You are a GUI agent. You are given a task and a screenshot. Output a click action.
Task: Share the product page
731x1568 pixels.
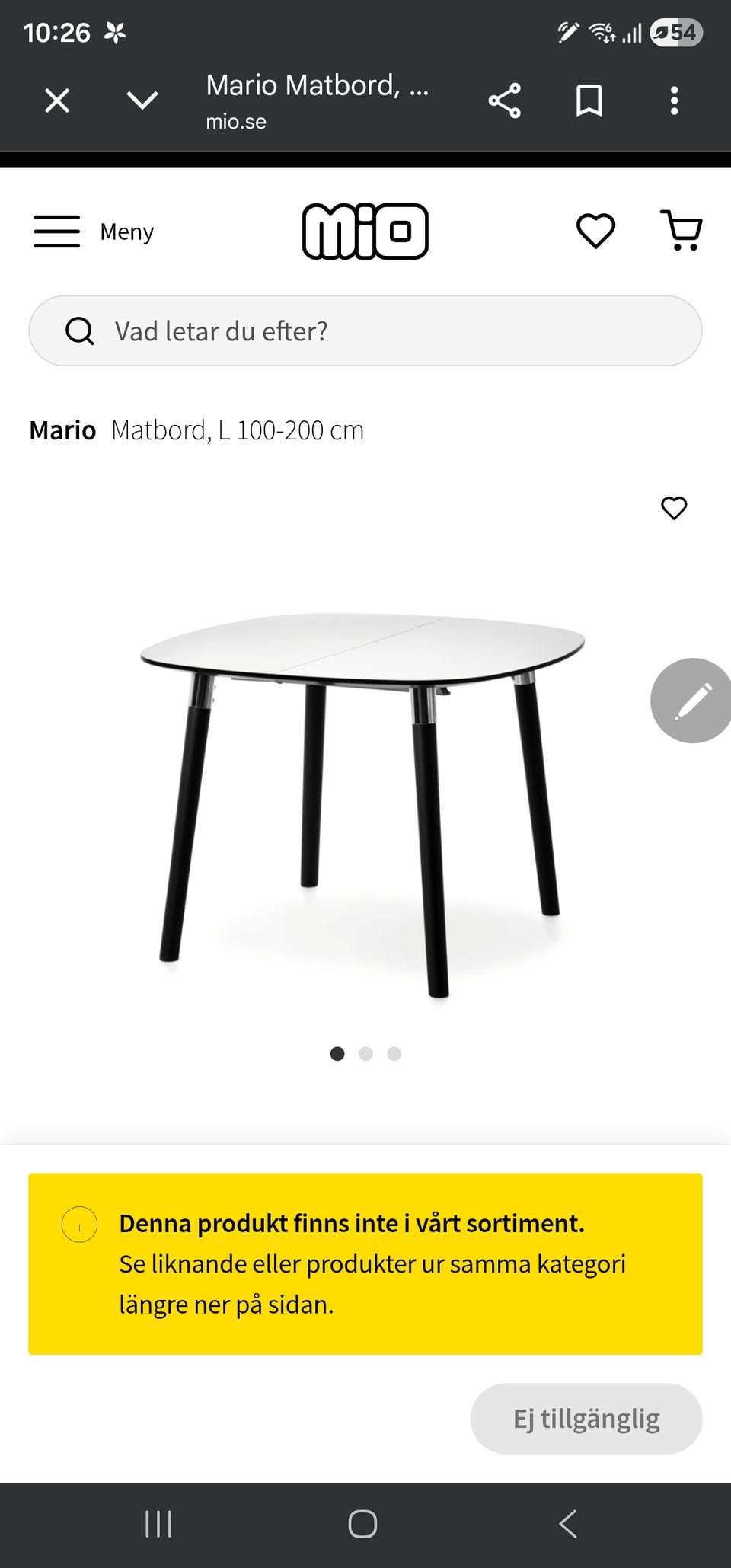(x=506, y=100)
